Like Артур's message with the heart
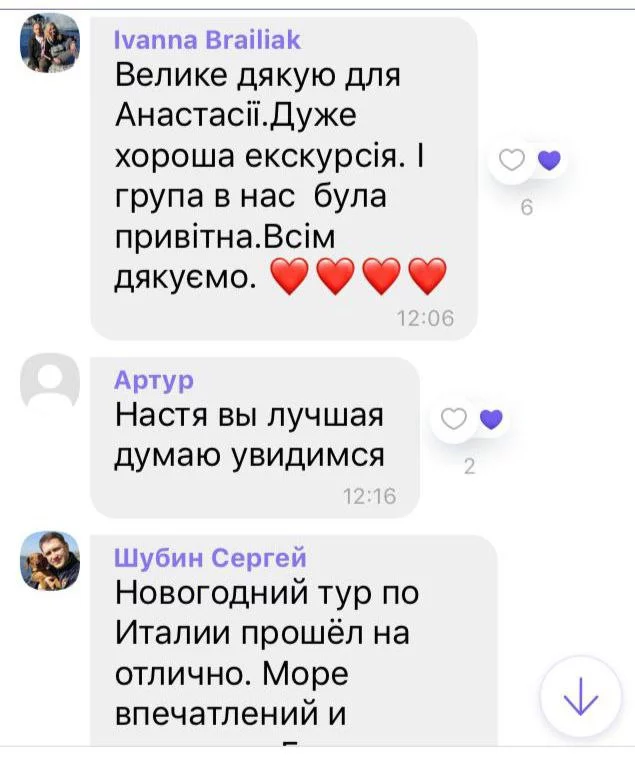This screenshot has height=762, width=635. click(x=455, y=420)
